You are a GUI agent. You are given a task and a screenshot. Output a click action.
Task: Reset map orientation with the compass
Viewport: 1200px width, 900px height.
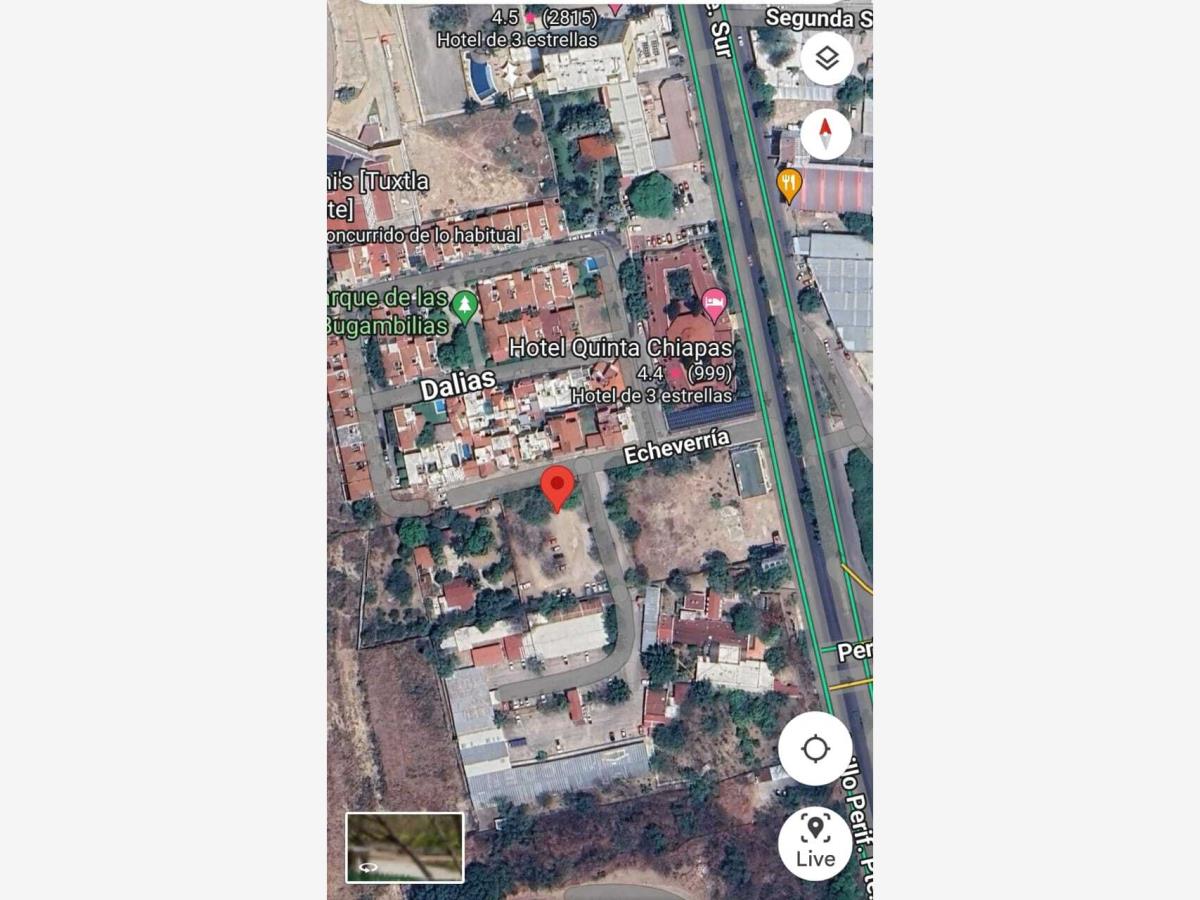(826, 134)
